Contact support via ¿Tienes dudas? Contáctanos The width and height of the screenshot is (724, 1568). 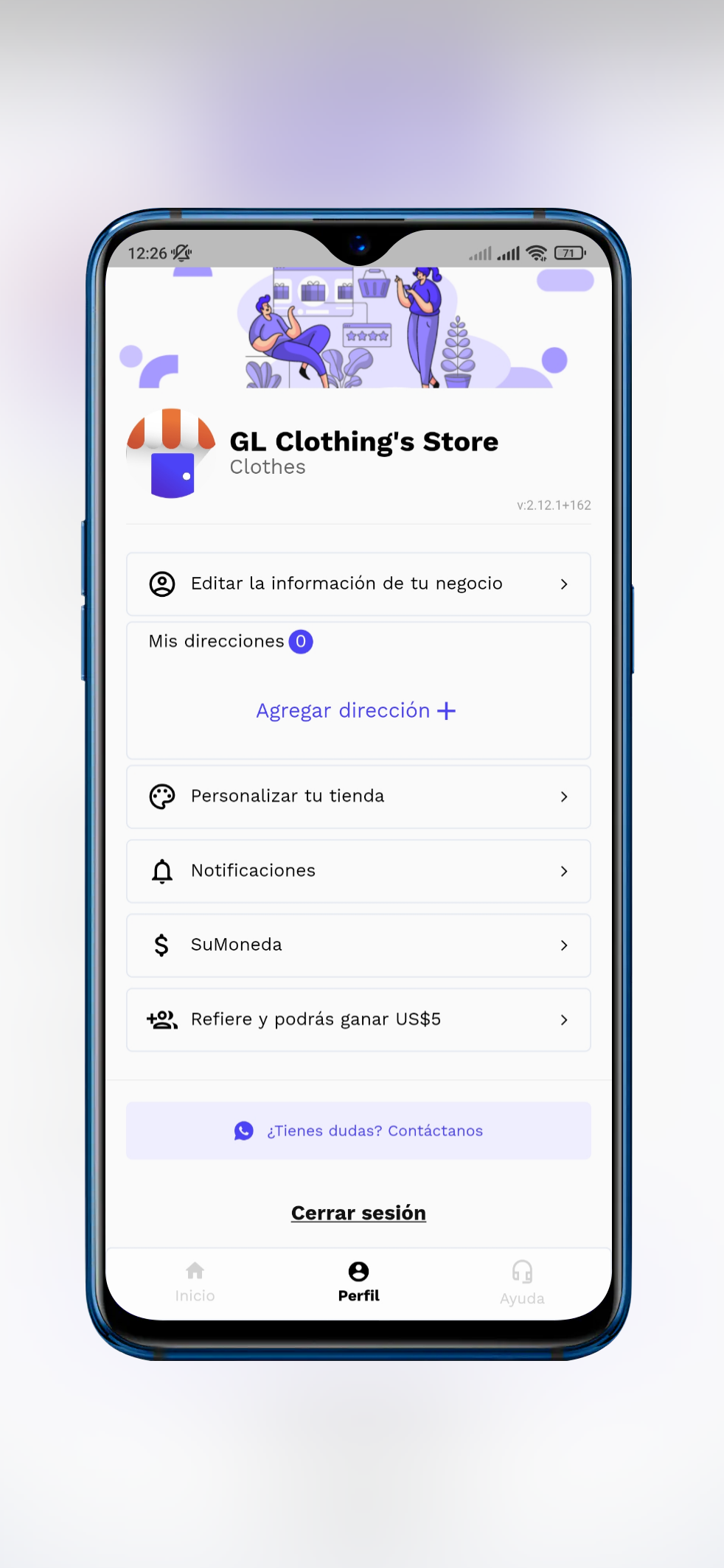click(x=358, y=1130)
